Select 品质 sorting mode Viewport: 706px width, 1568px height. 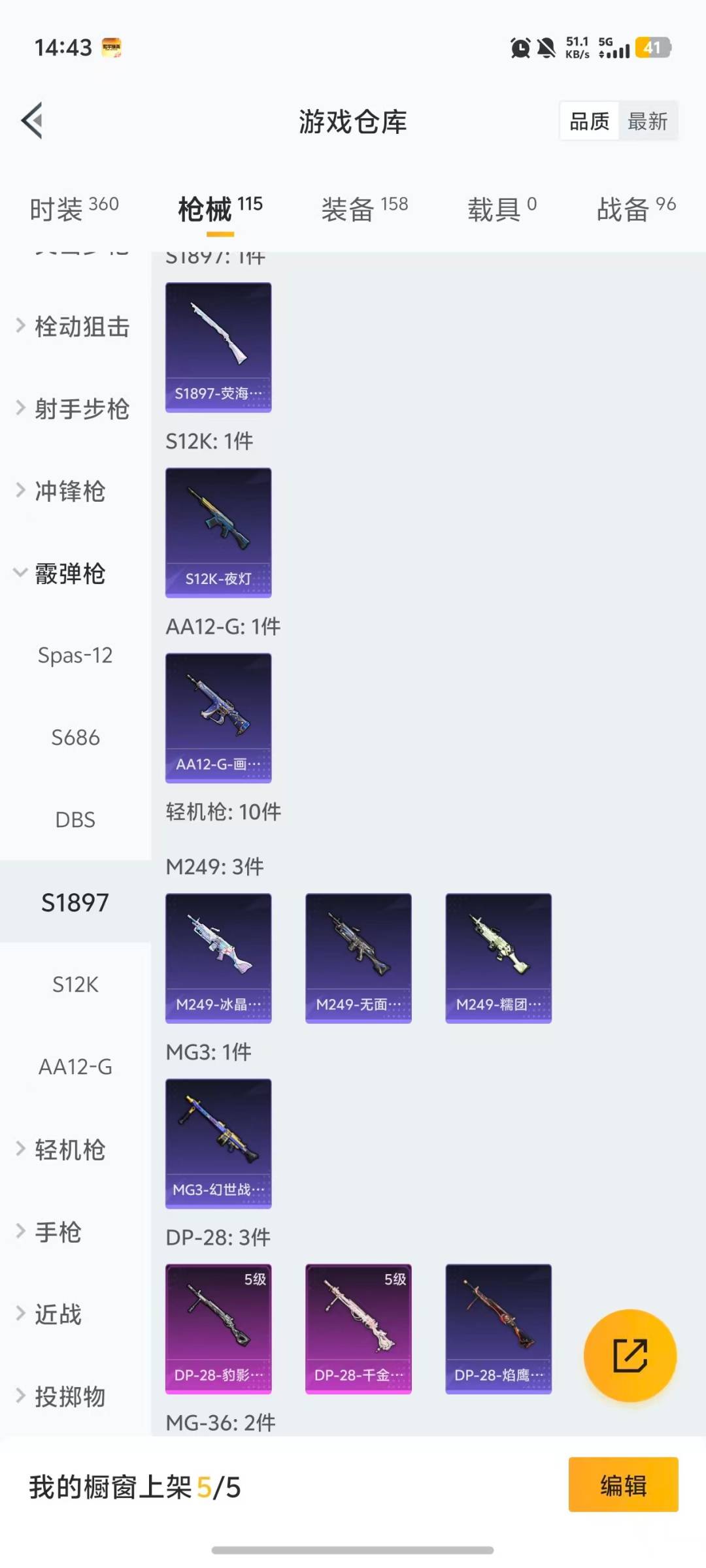coord(588,121)
